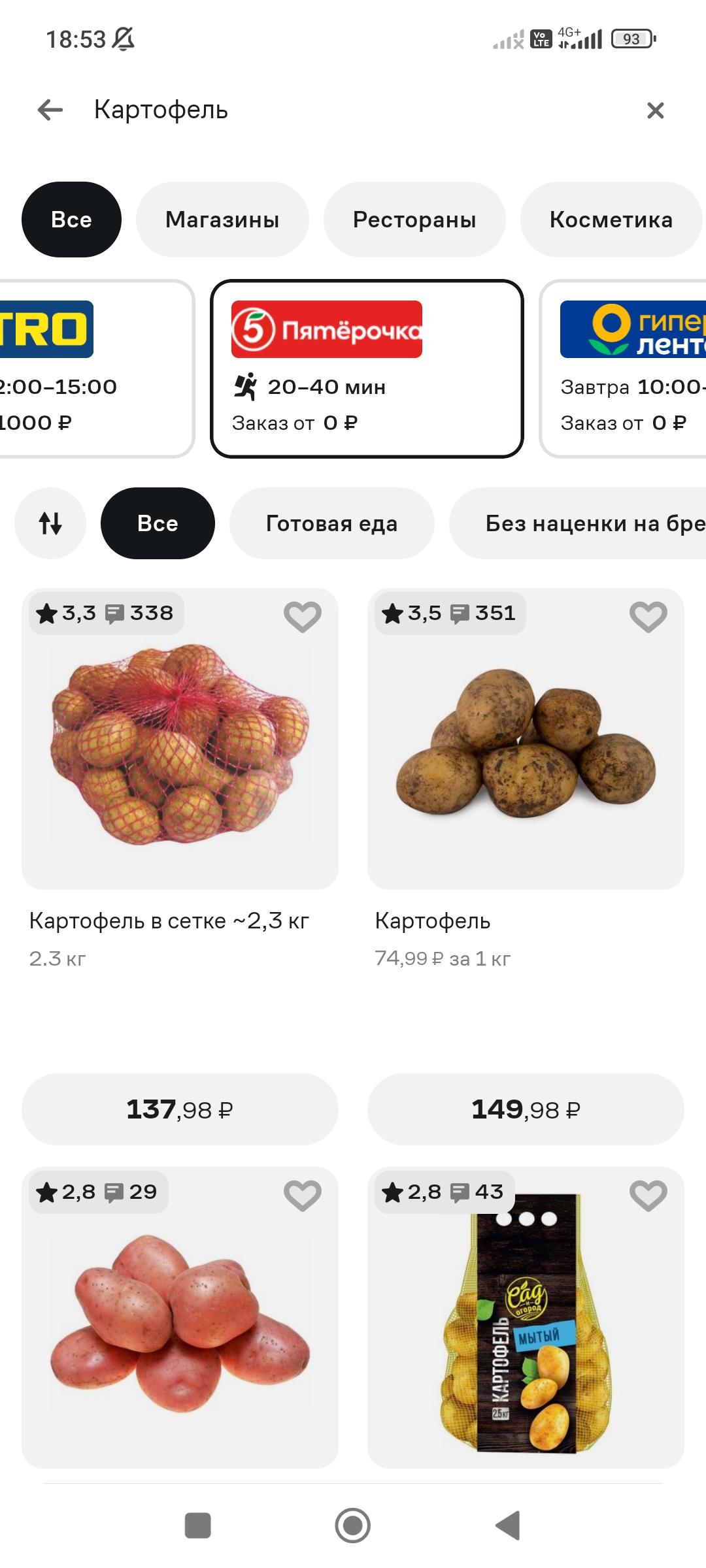Favorite the Картофель rated 3,5
The width and height of the screenshot is (706, 1568).
coord(648,616)
